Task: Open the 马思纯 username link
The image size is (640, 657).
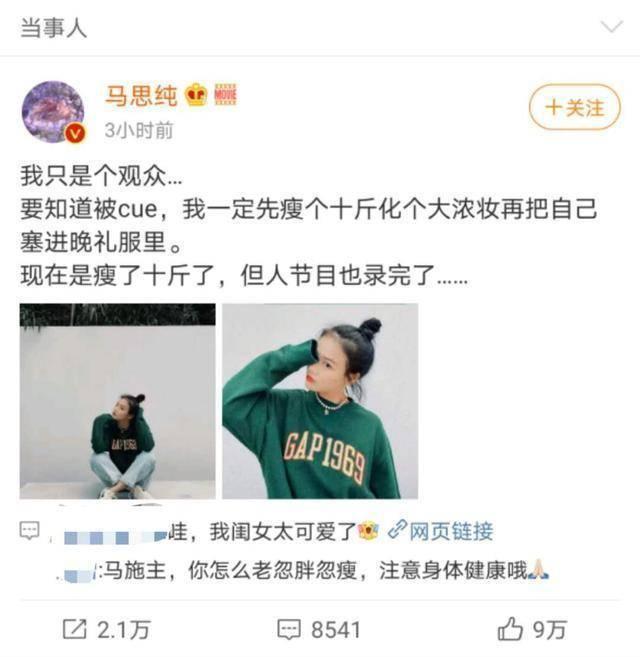Action: 141,96
